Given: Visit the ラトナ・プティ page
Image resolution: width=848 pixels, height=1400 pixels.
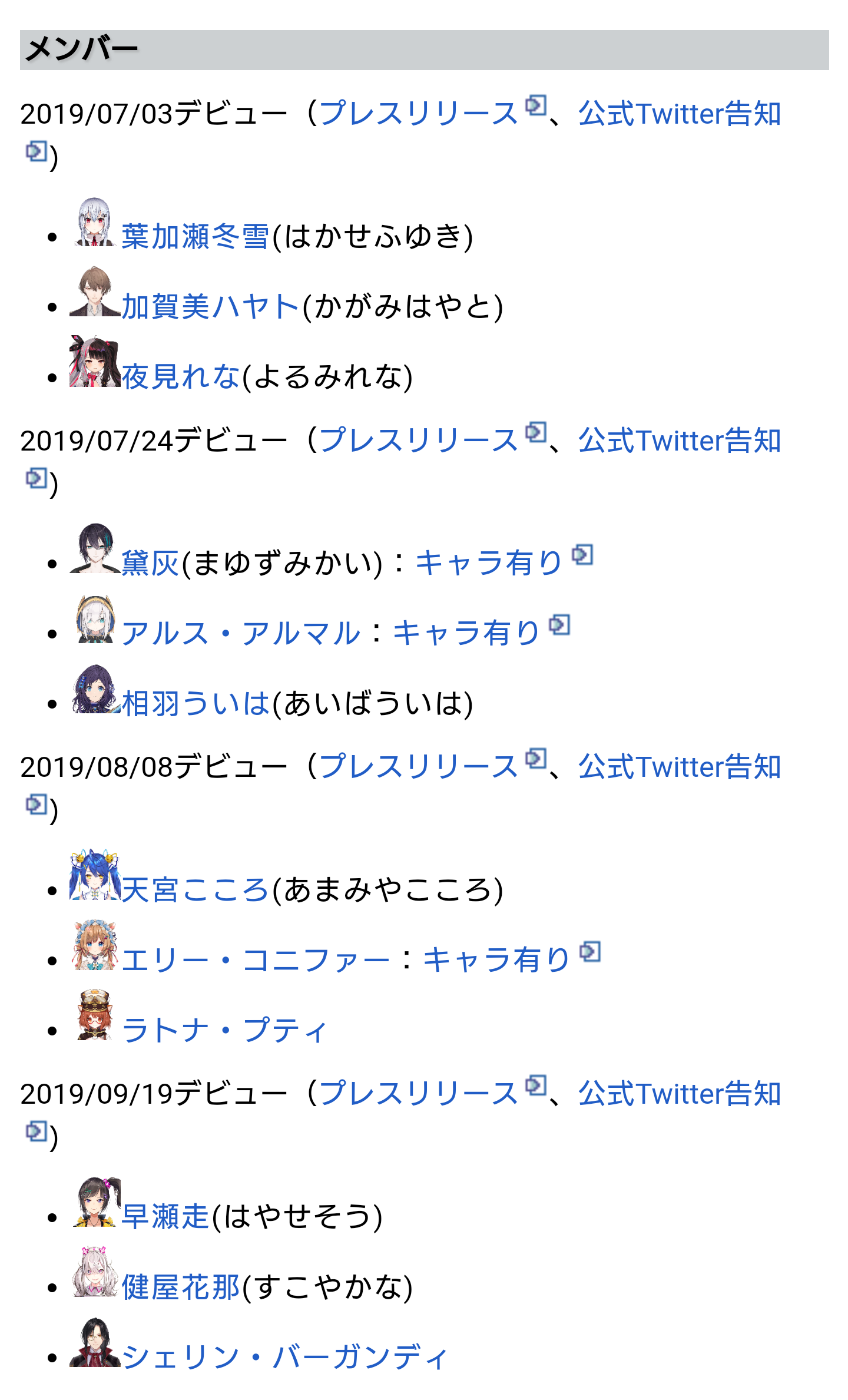Looking at the screenshot, I should point(225,1031).
